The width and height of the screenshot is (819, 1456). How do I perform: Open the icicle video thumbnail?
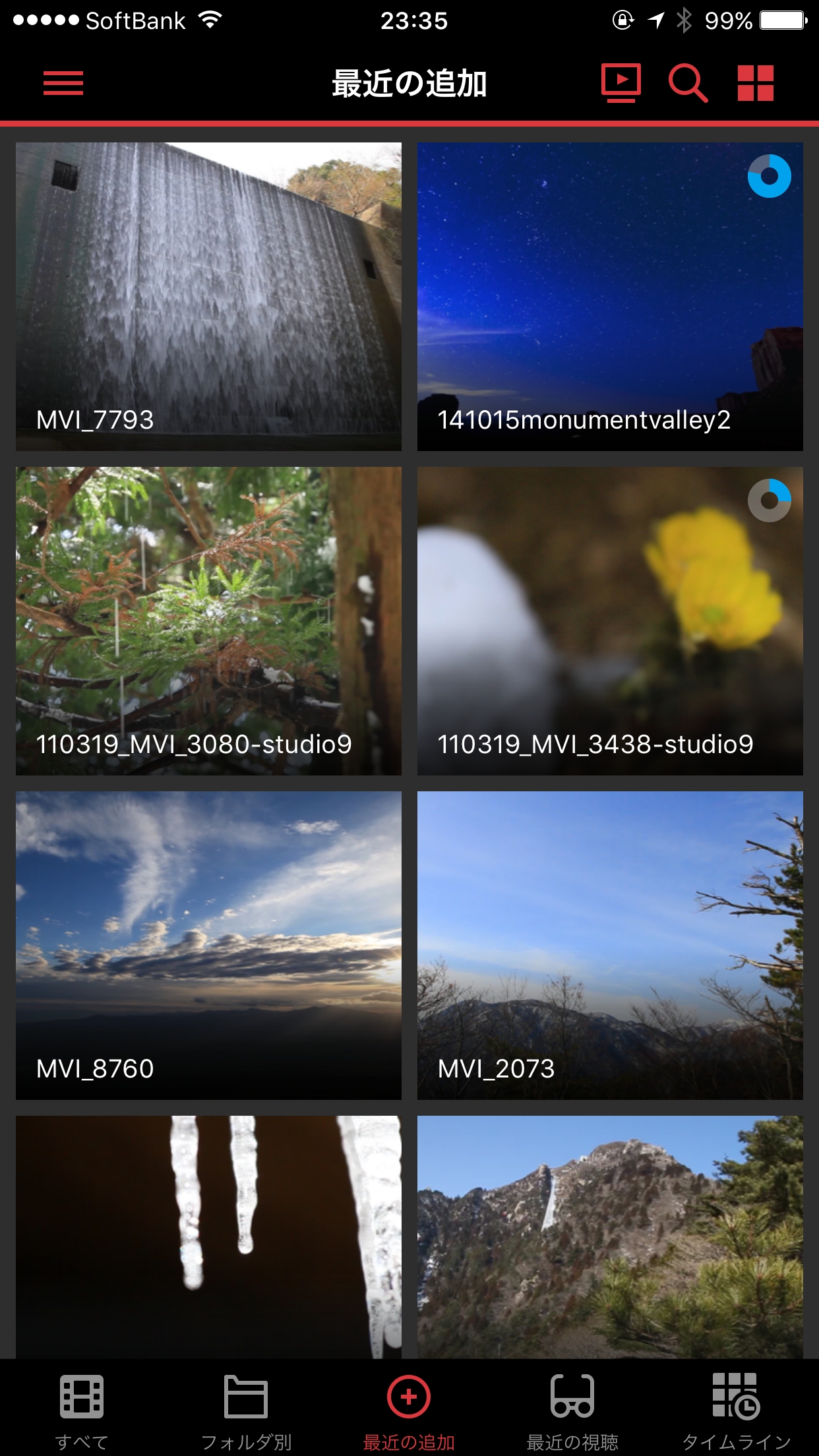[208, 1236]
